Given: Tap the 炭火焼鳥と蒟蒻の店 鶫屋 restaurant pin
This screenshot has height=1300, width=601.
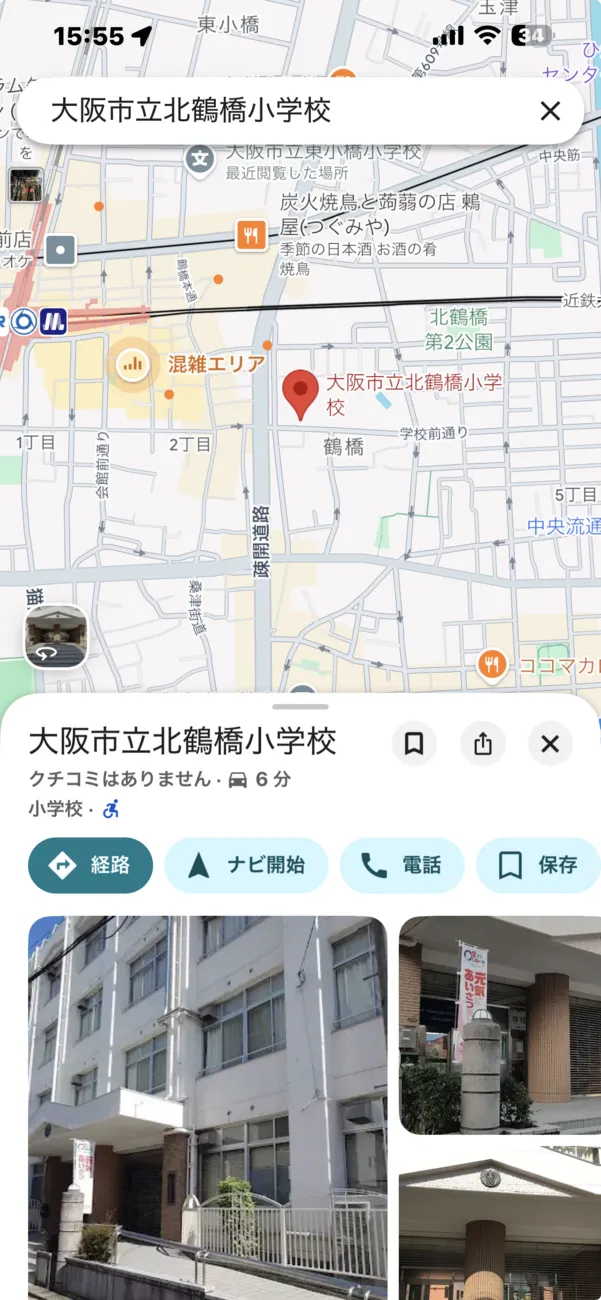Looking at the screenshot, I should tap(250, 235).
